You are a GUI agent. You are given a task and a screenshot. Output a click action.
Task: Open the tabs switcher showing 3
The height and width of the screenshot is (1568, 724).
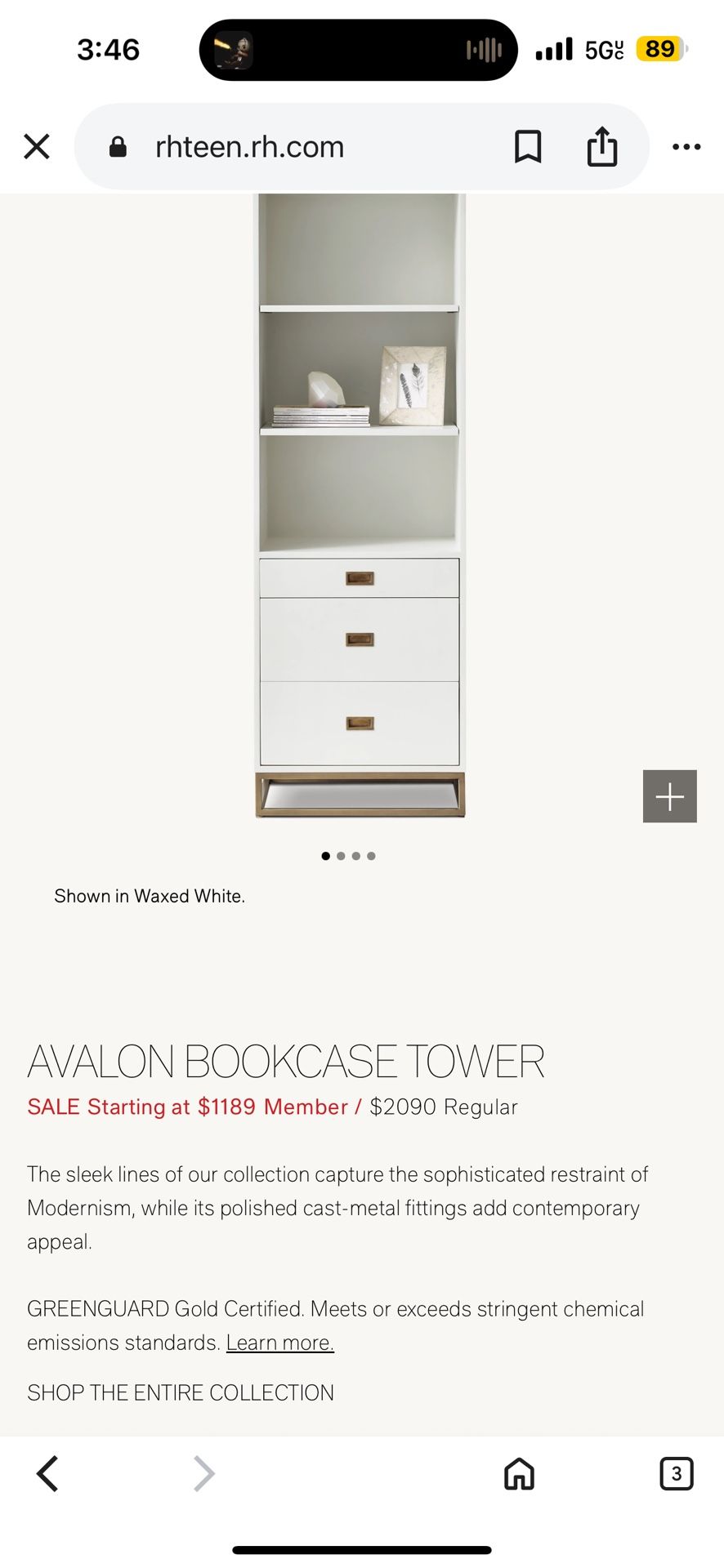coord(677,1474)
